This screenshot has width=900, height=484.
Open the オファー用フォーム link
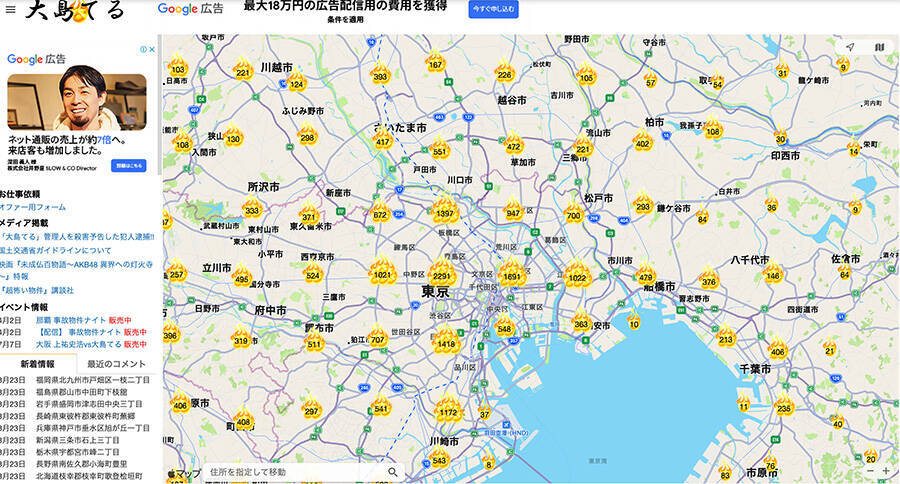[33, 207]
